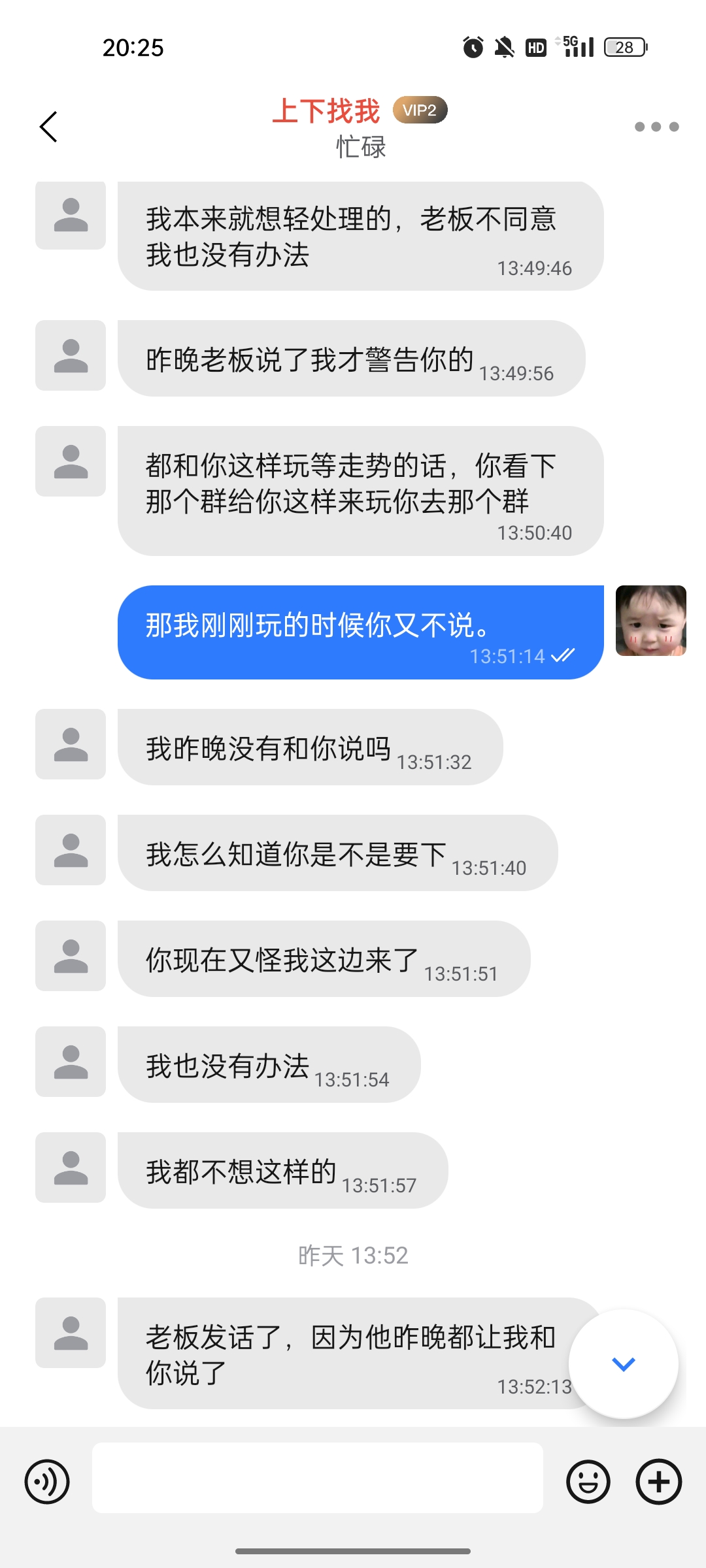The width and height of the screenshot is (706, 1568).
Task: Go back using the top-left arrow
Action: pyautogui.click(x=48, y=126)
